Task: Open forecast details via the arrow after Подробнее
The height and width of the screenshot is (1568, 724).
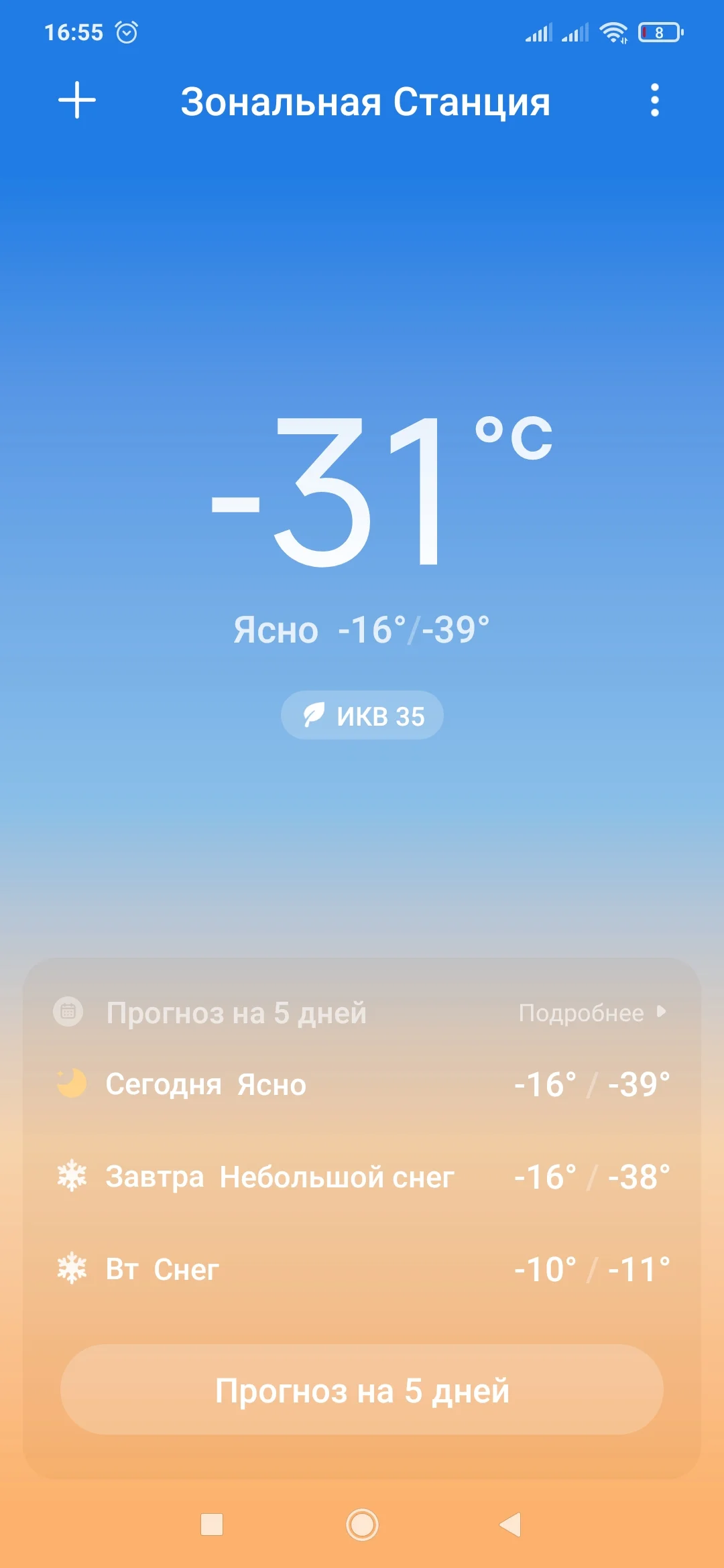Action: tap(660, 1012)
